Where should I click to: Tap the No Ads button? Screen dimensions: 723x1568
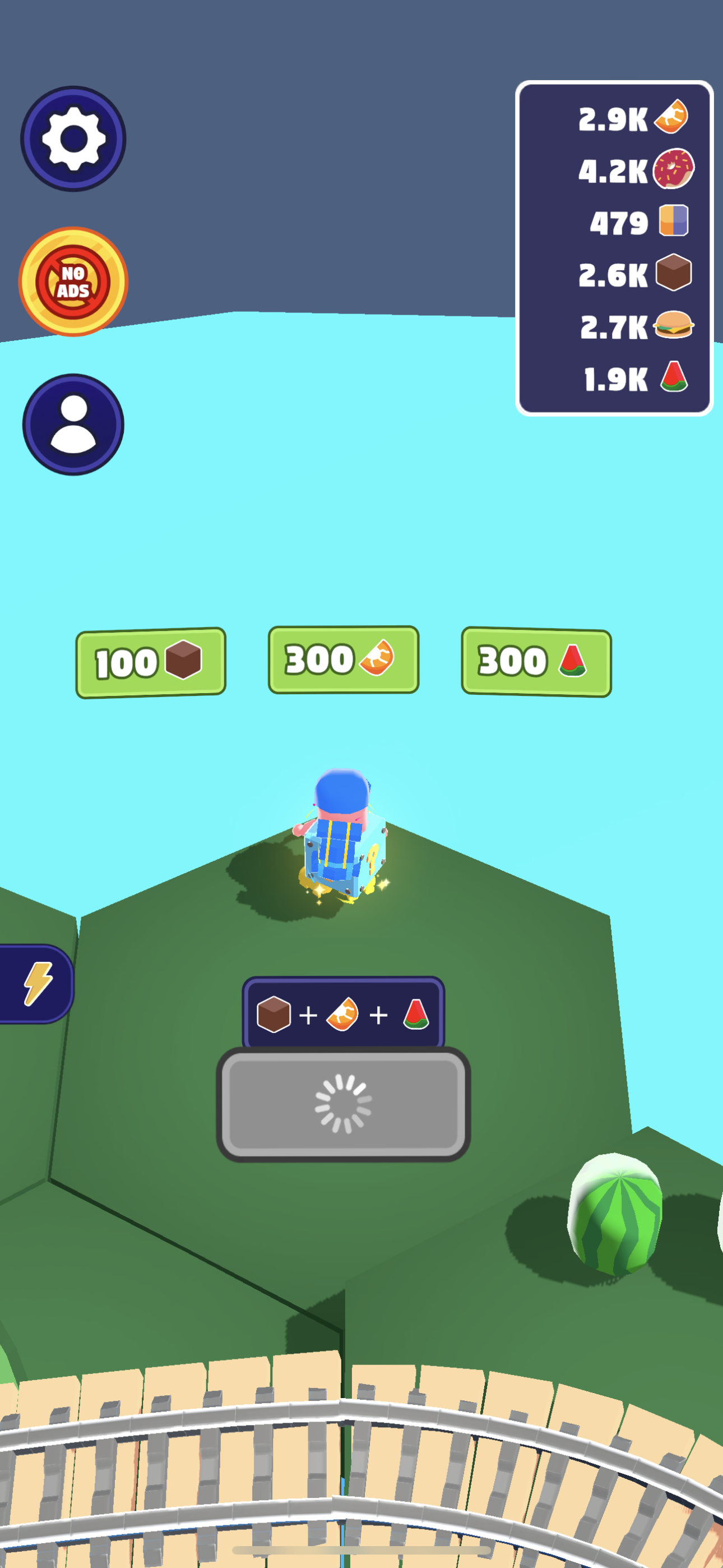click(73, 282)
